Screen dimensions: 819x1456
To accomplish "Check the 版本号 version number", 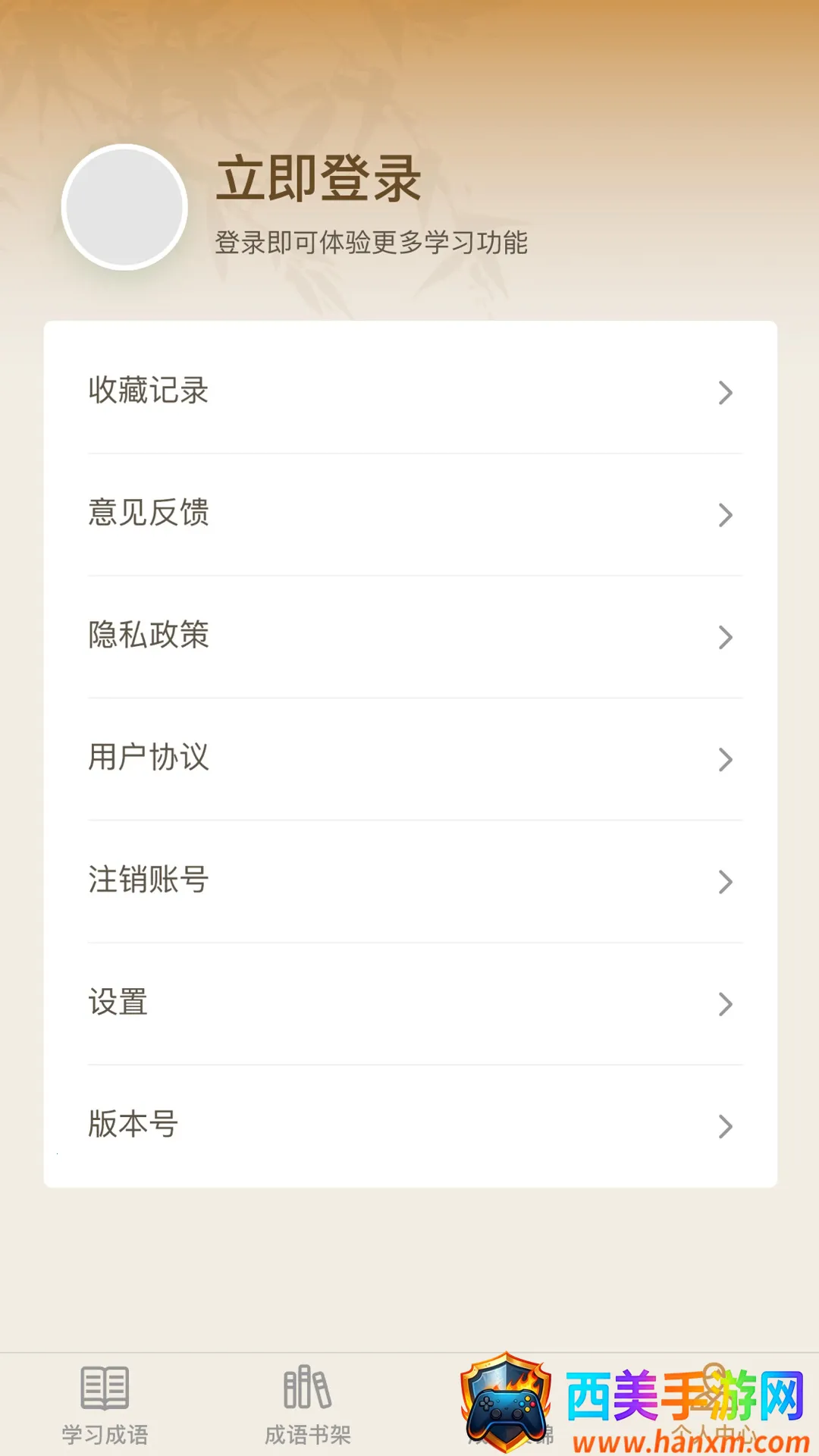I will 409,1125.
